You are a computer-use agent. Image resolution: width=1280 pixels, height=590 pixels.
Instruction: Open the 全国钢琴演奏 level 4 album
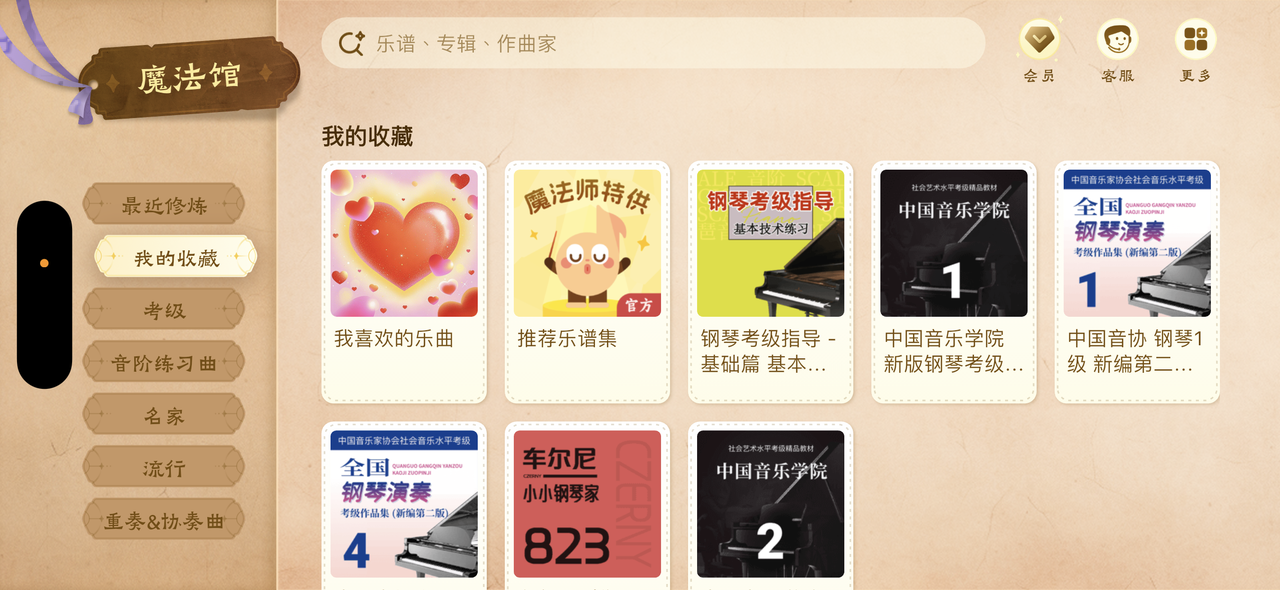tap(404, 505)
